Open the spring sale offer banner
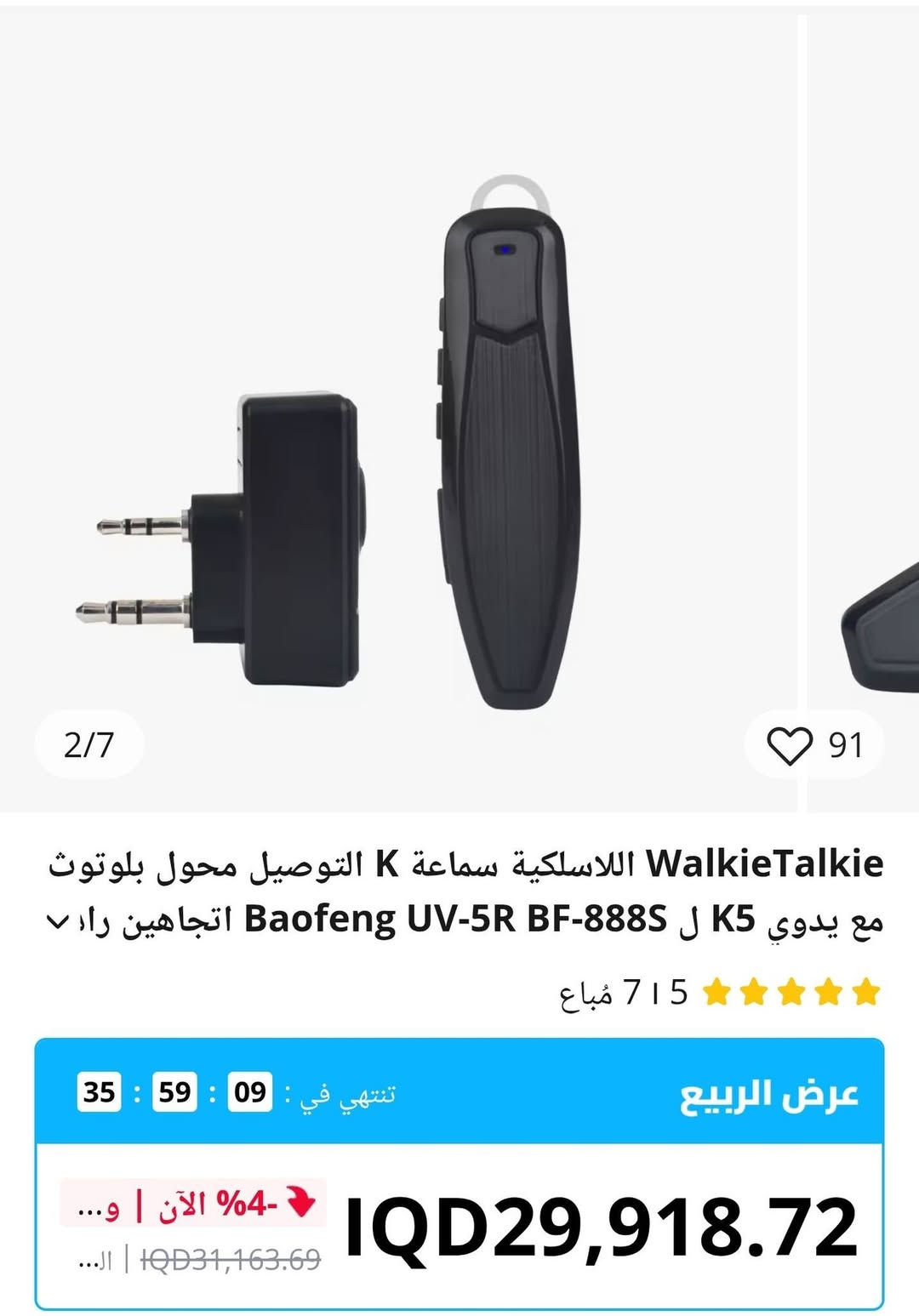 coord(768,1094)
